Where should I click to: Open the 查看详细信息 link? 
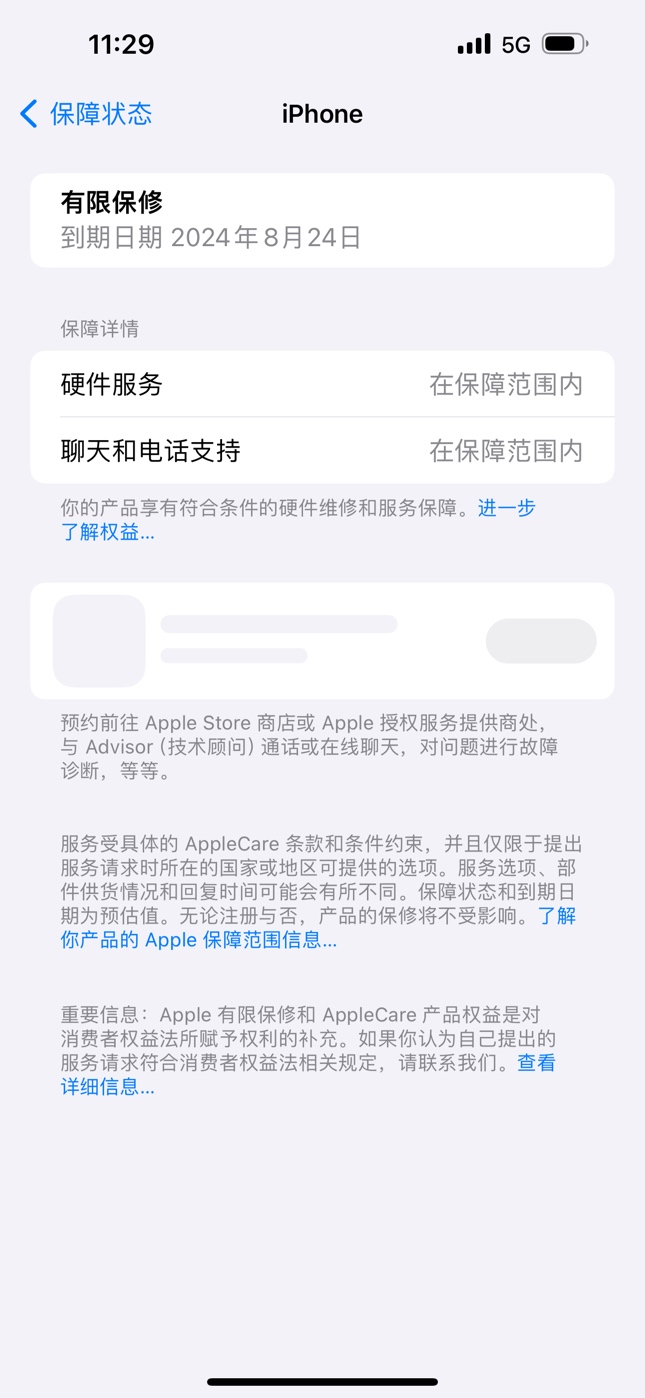(x=108, y=1087)
